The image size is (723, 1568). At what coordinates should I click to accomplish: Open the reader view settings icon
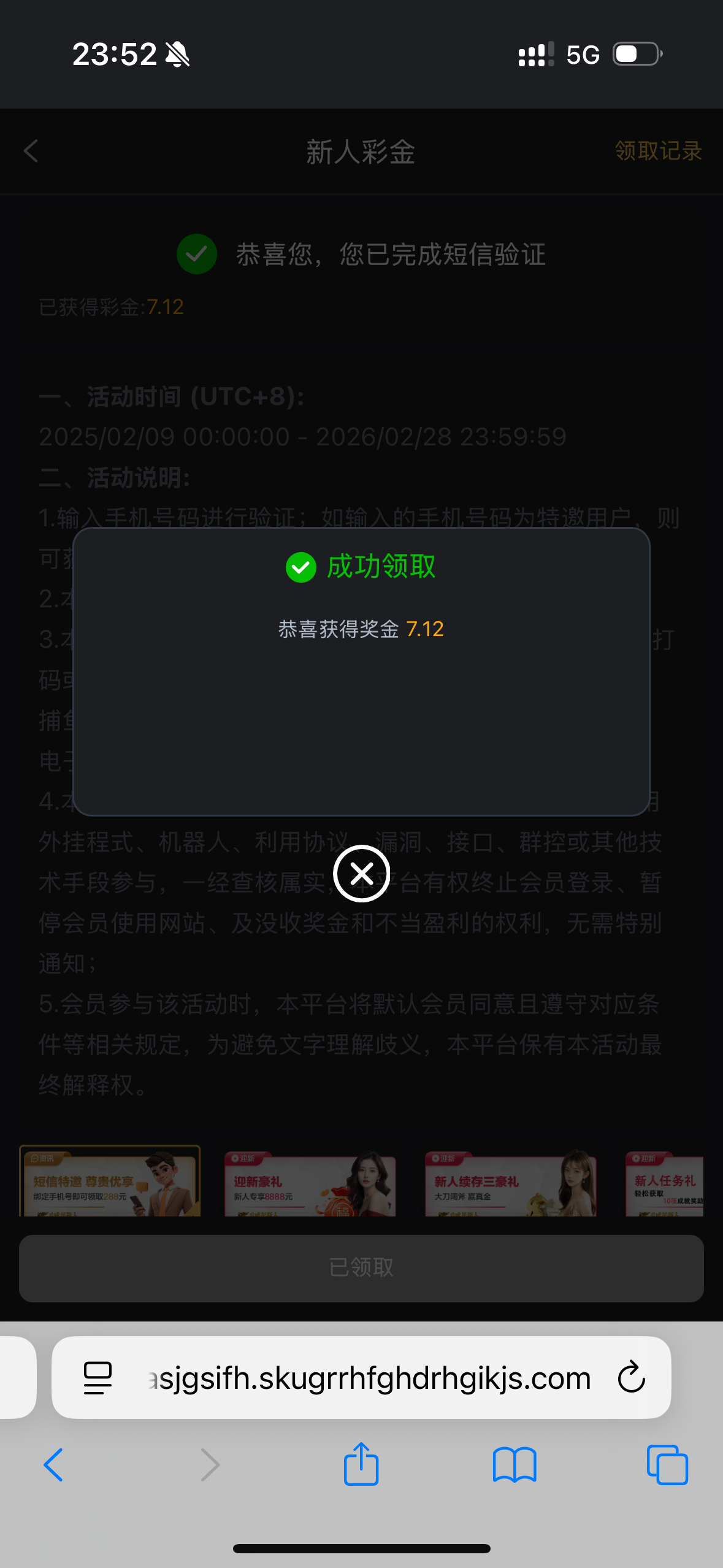pos(97,1377)
